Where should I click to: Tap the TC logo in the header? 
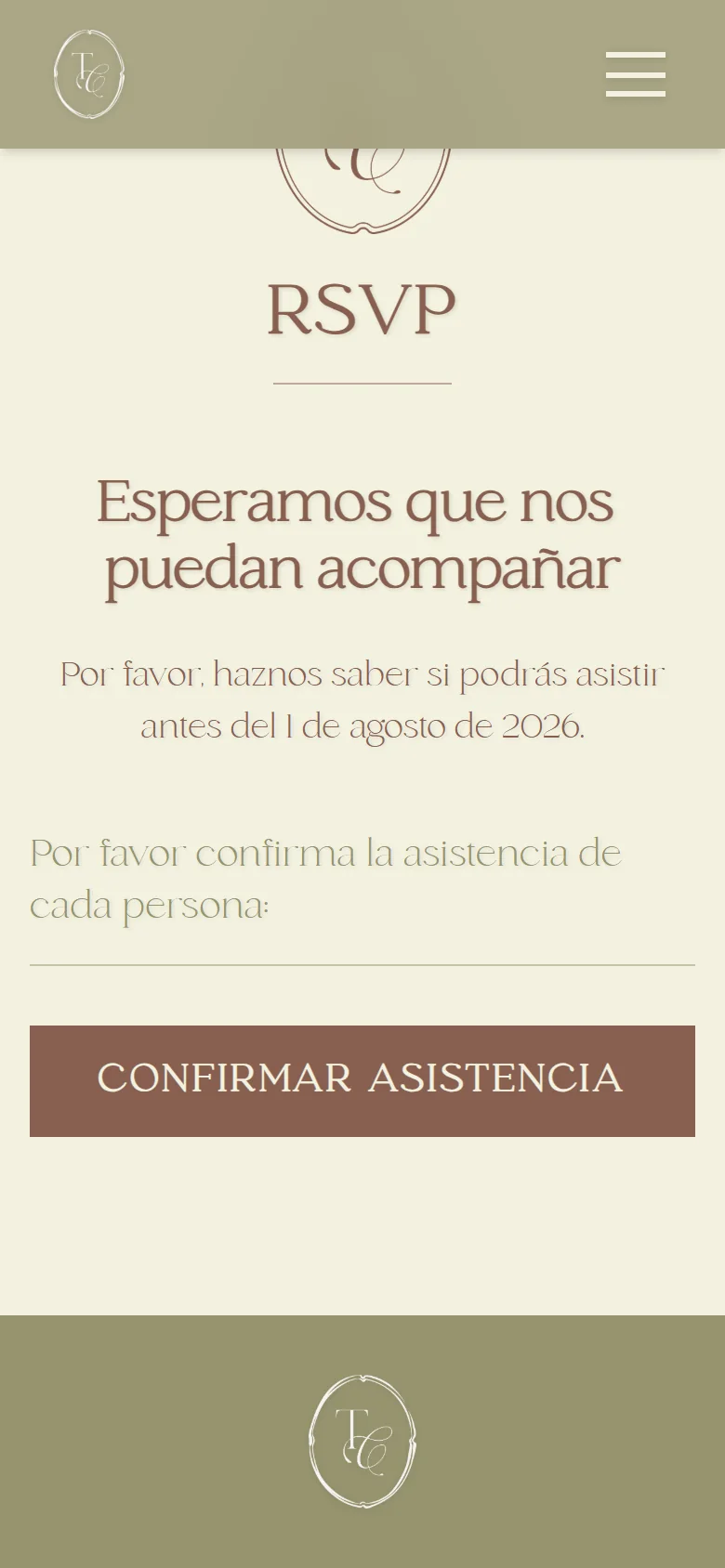click(x=89, y=74)
